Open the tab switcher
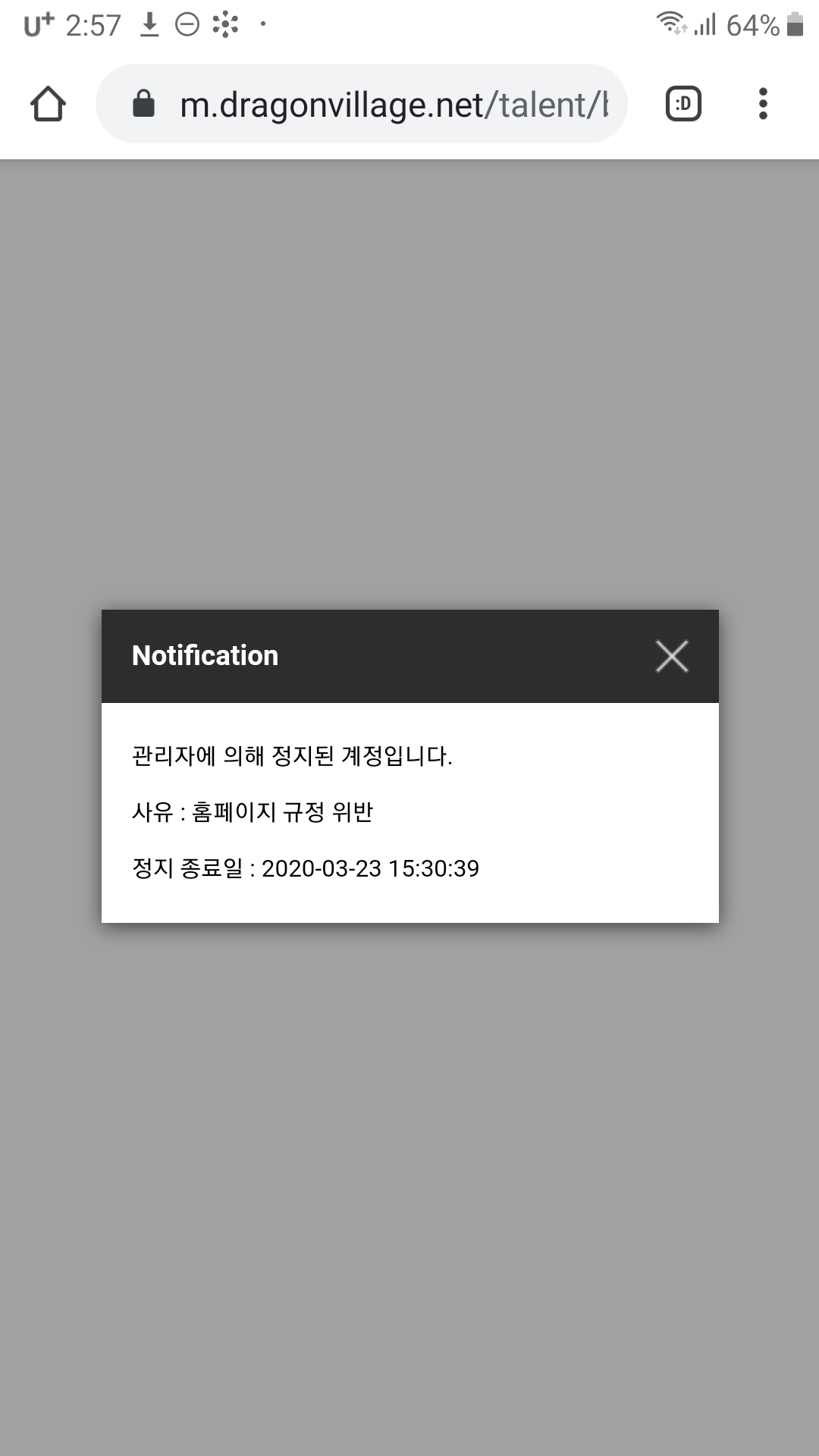 [683, 104]
